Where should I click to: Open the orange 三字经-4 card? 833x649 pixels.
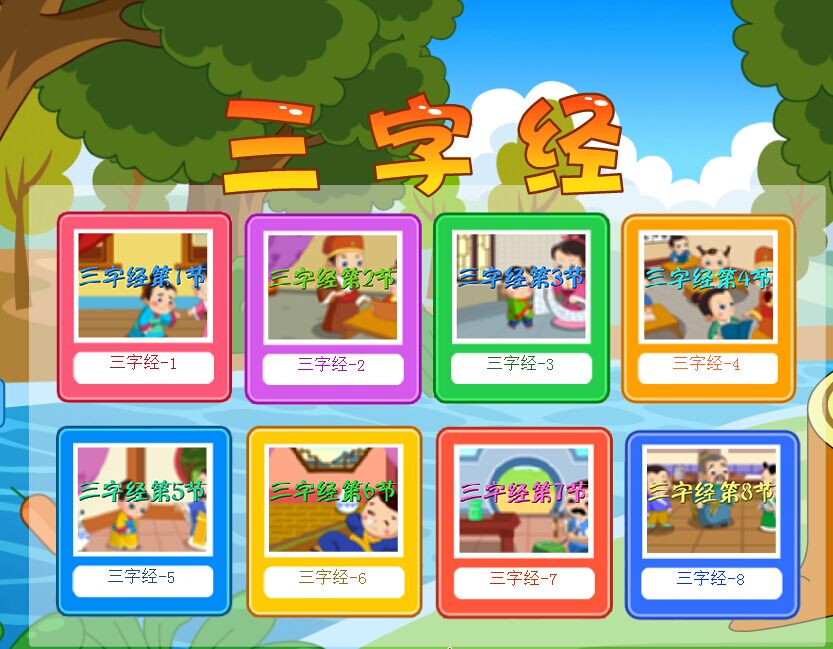(x=708, y=288)
